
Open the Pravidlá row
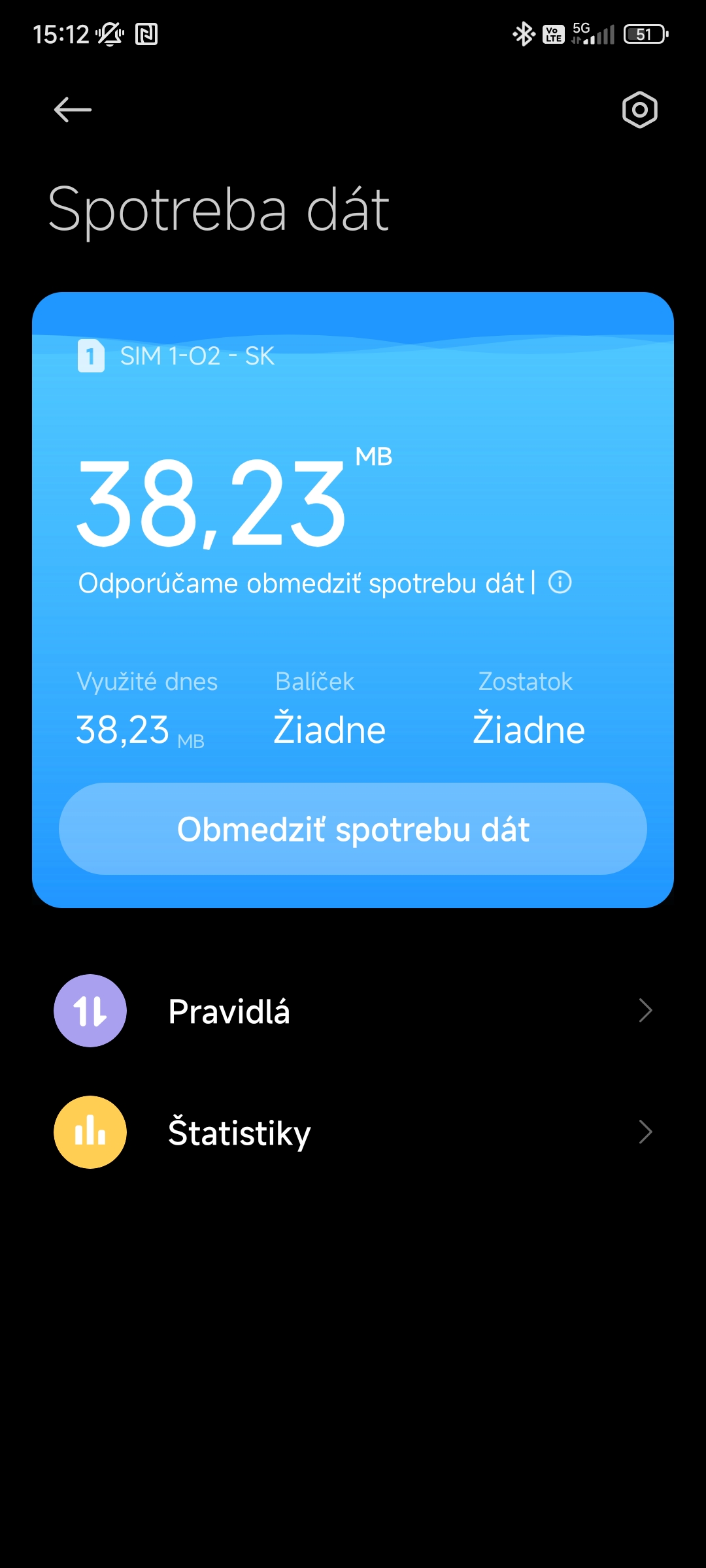coord(353,1011)
